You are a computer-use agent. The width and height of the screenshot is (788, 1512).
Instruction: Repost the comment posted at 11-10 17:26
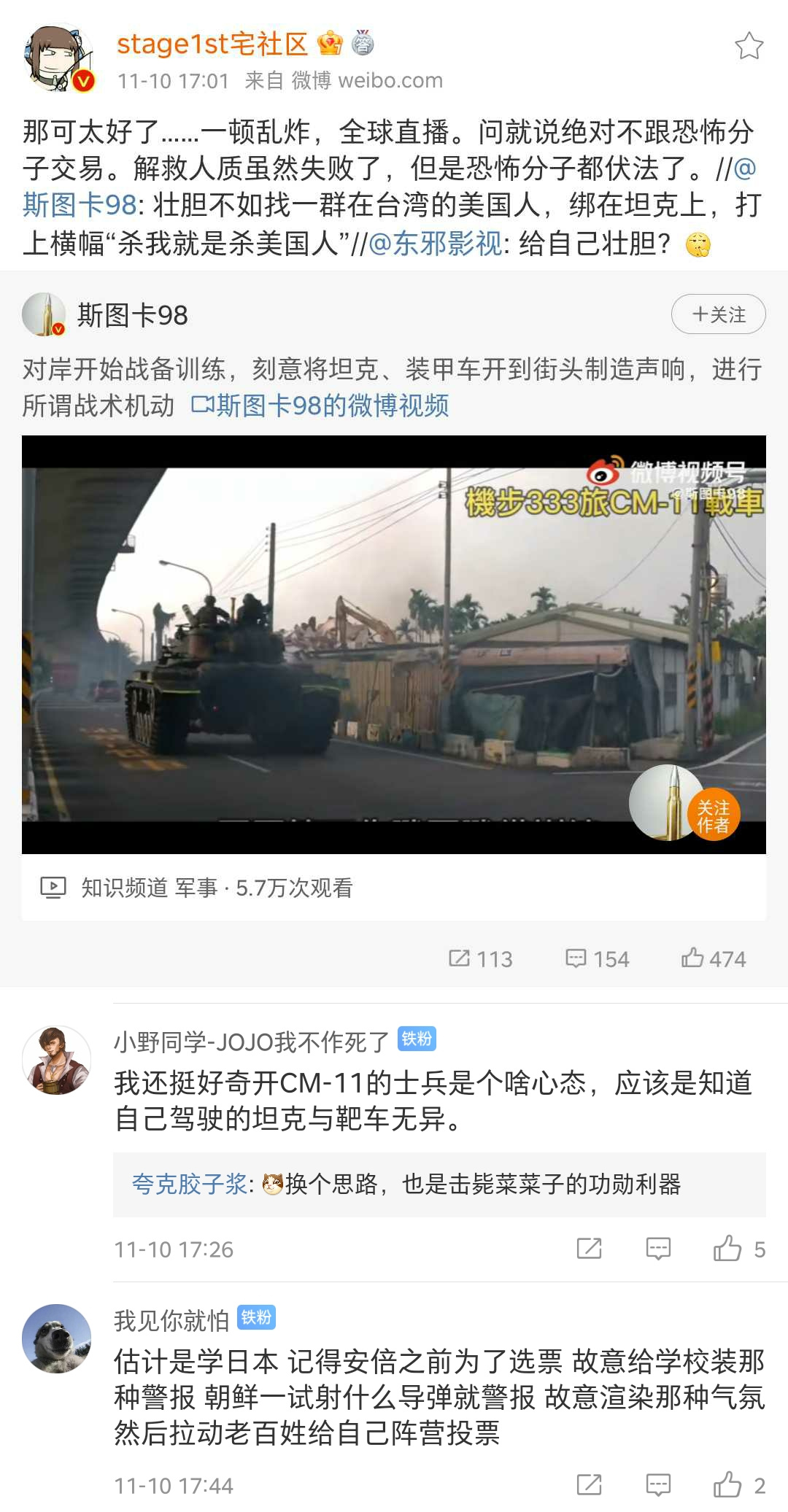point(589,1249)
